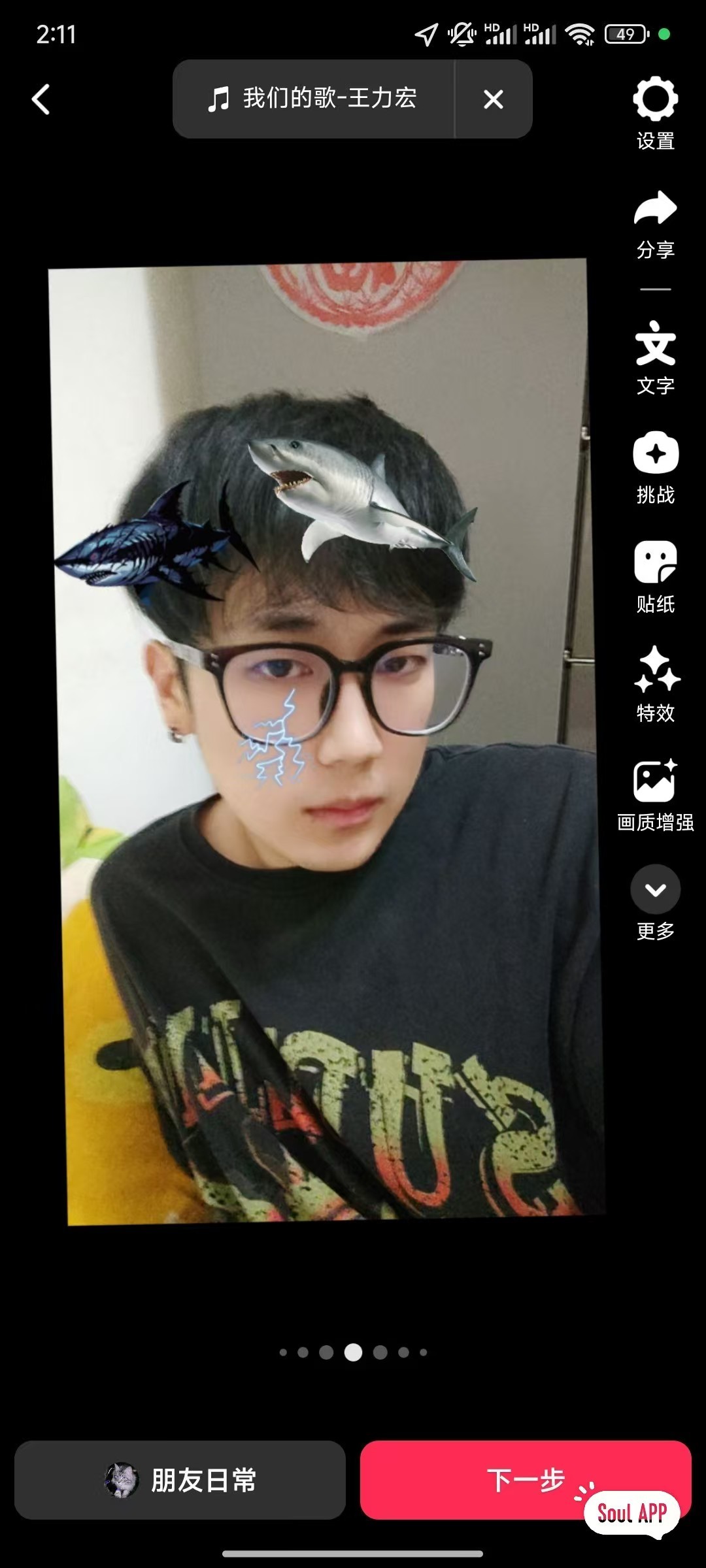
Task: Tap the 分享 share arrow
Action: tap(655, 222)
